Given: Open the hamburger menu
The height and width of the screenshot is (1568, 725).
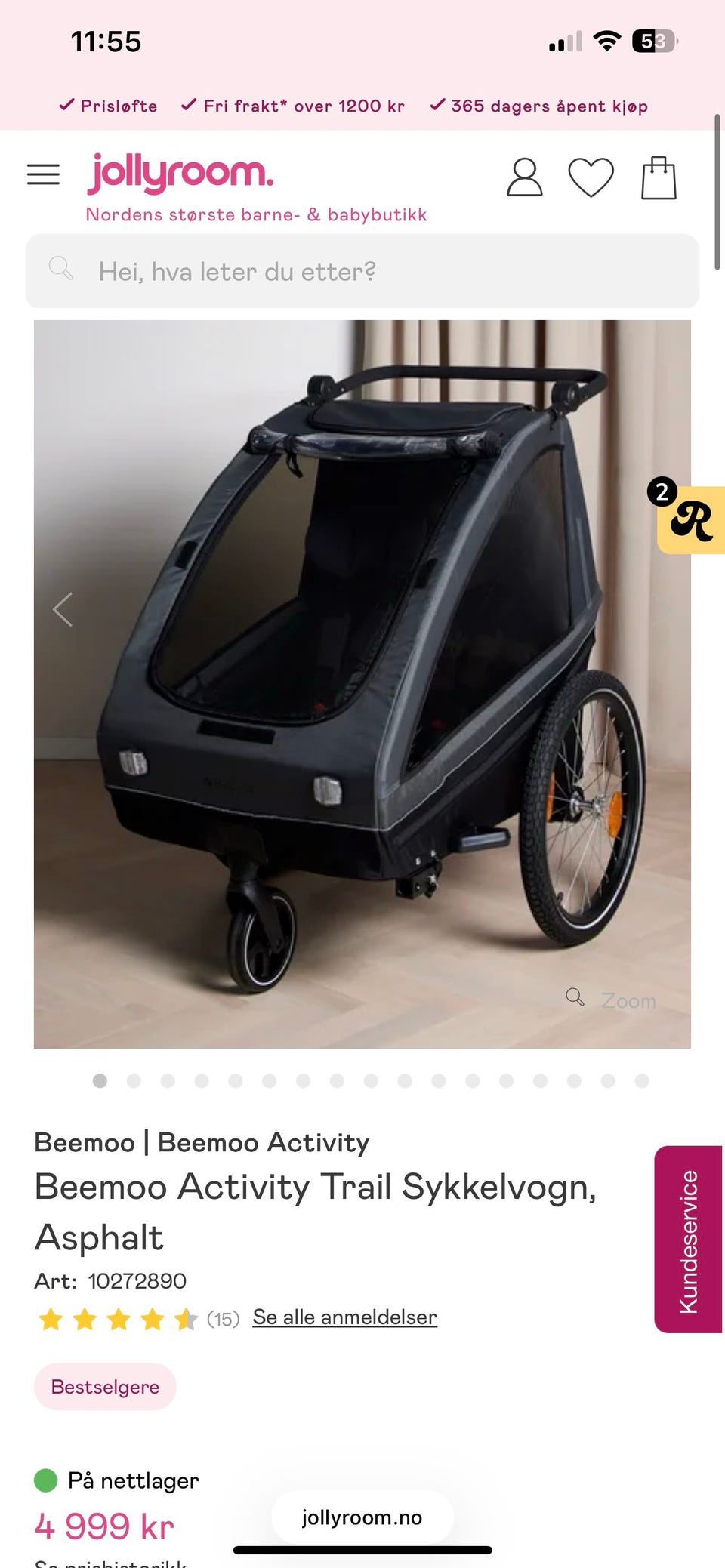Looking at the screenshot, I should [x=43, y=174].
